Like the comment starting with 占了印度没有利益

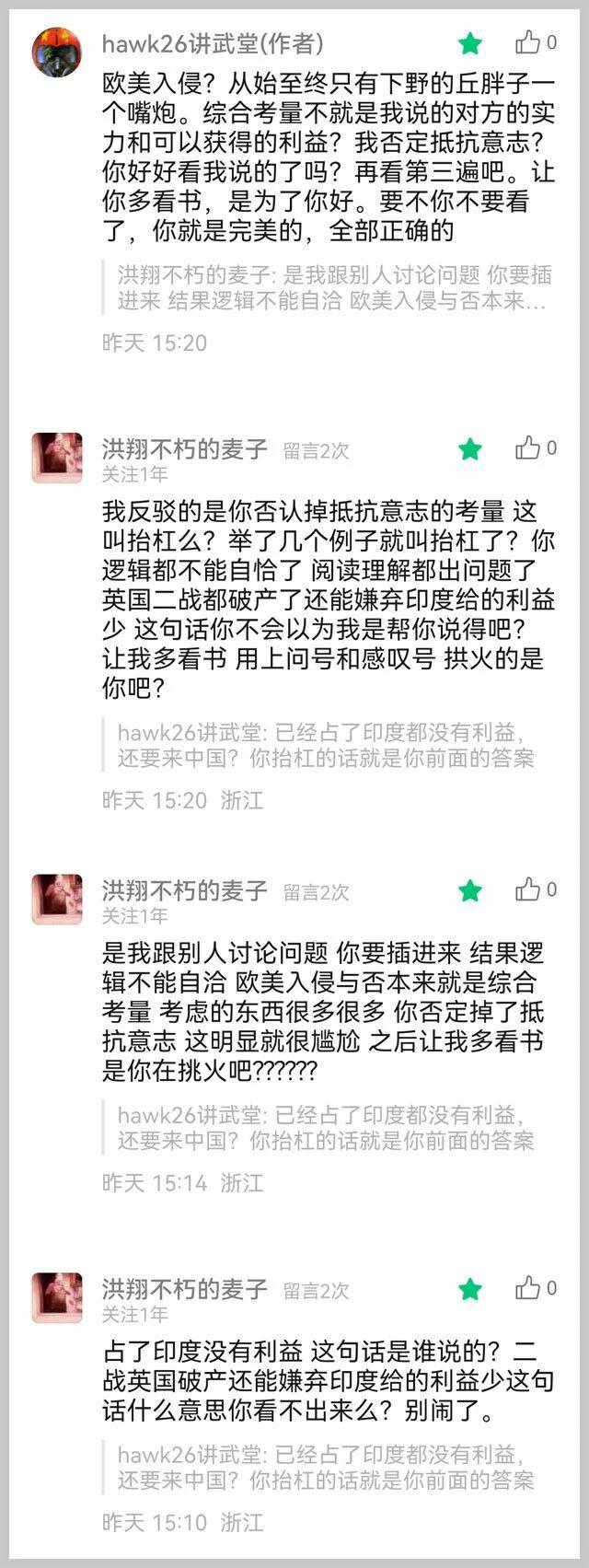click(x=528, y=1288)
